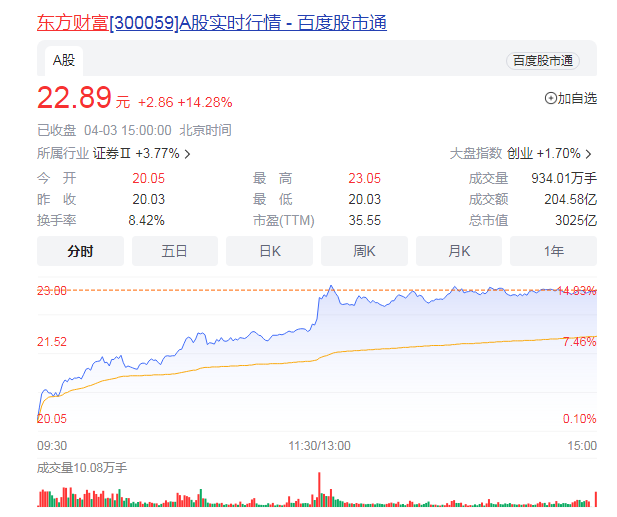Screen dimensions: 617x517
Task: Select the A股 tab
Action: tap(64, 61)
